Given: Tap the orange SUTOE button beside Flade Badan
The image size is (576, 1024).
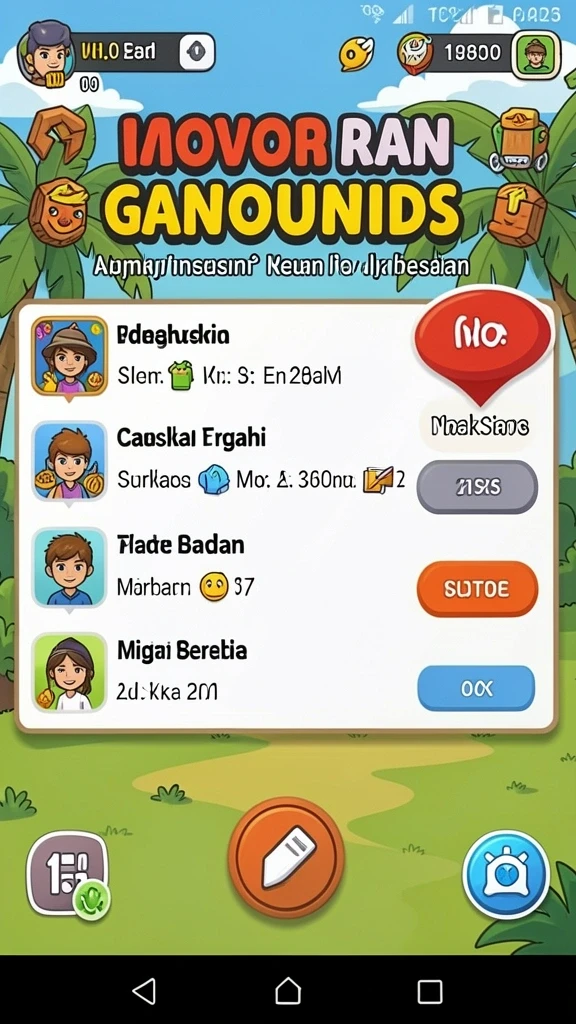Looking at the screenshot, I should (477, 588).
